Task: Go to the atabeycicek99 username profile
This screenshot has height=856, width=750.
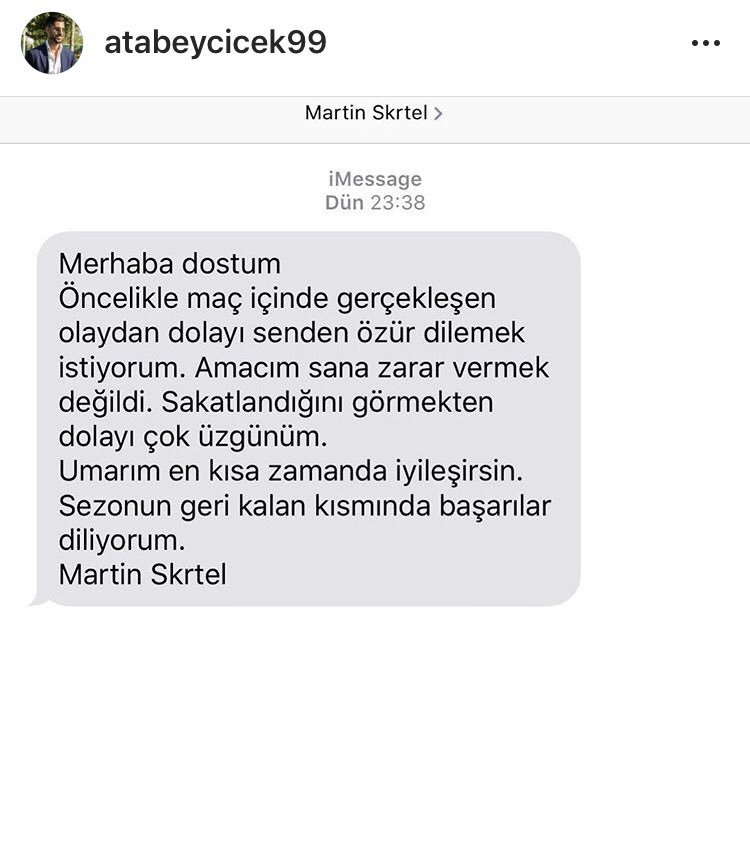Action: coord(215,43)
